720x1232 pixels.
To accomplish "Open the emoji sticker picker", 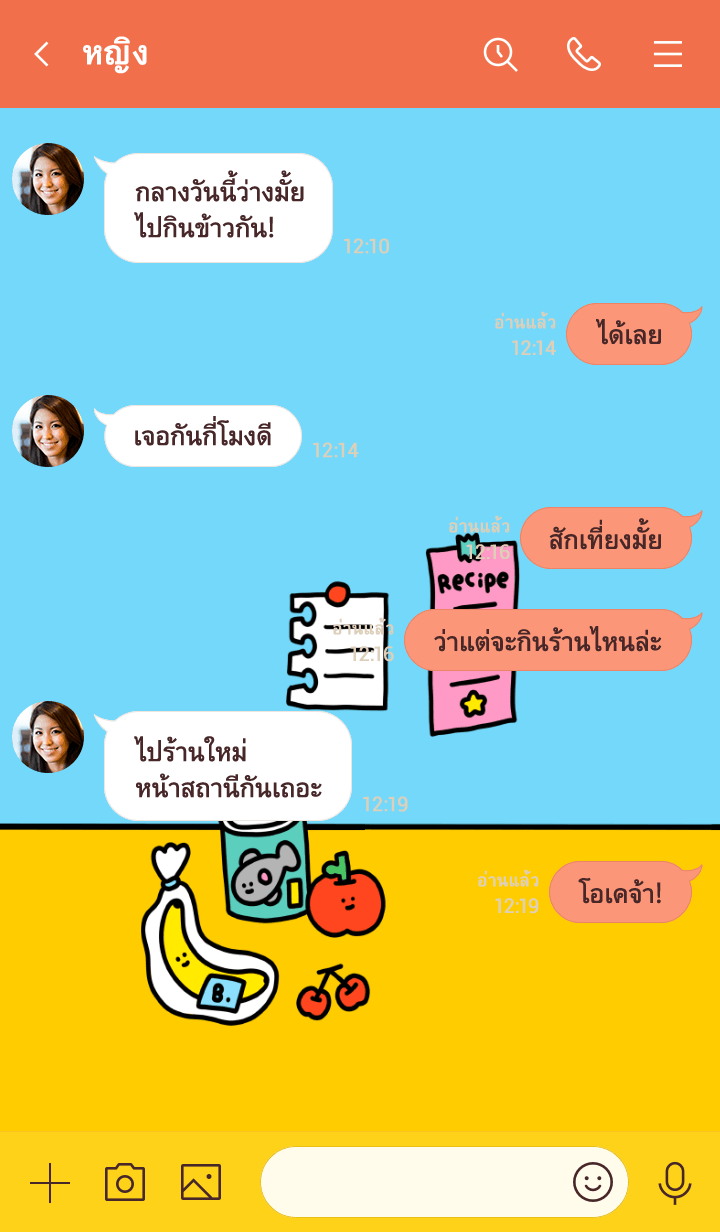I will click(592, 1183).
